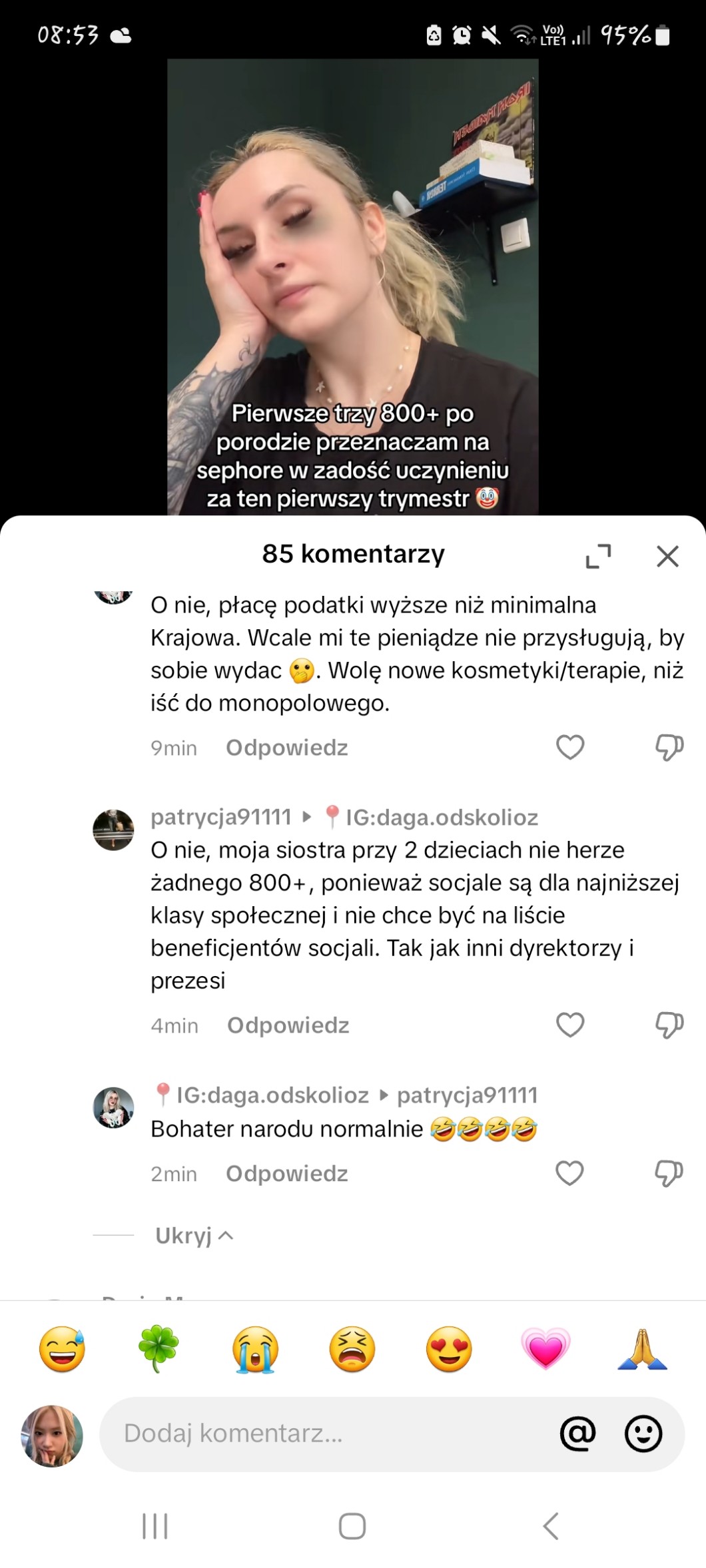The image size is (706, 1568).
Task: Insert the crying face emoji
Action: [255, 1350]
